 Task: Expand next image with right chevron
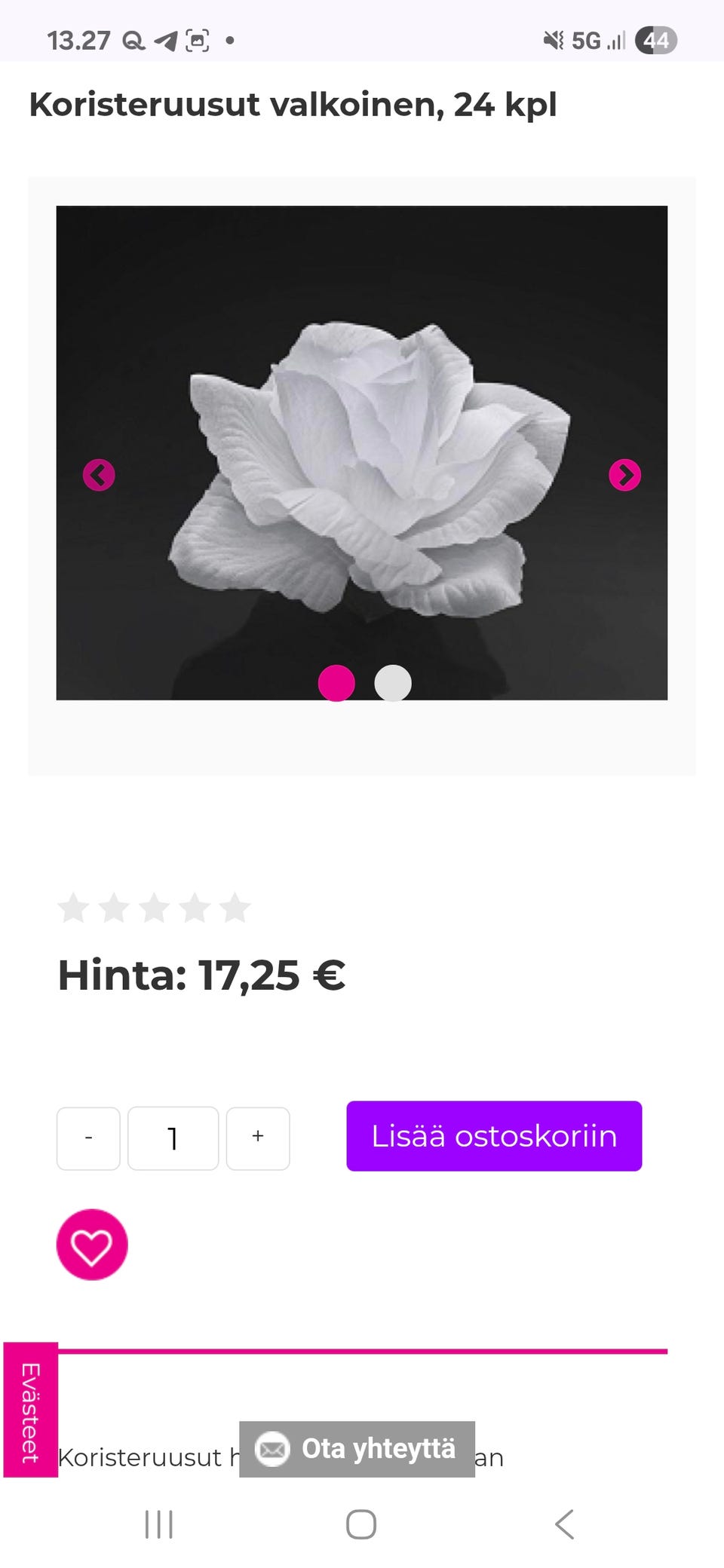click(624, 475)
